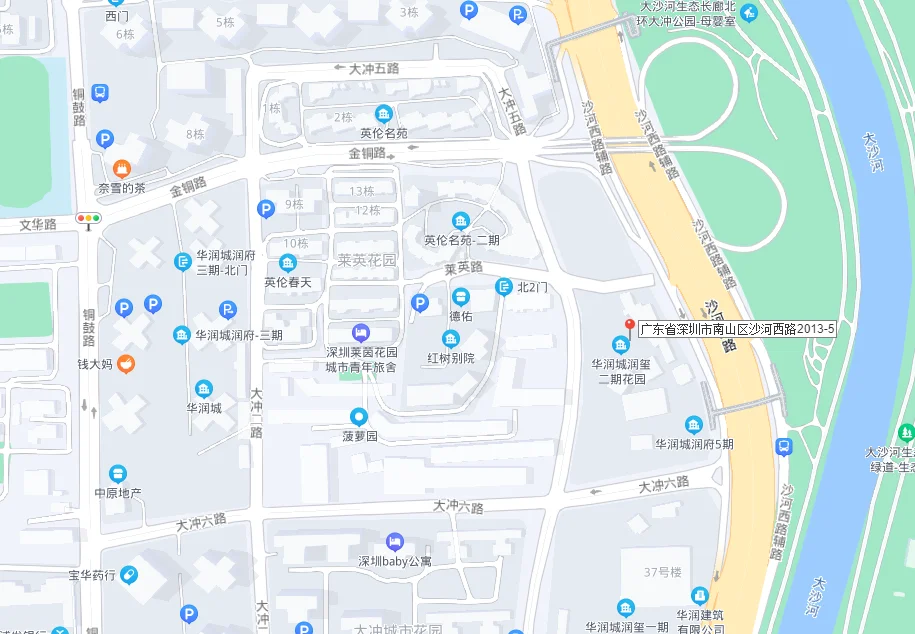Select the 德佑 point of interest
915x634 pixels.
[x=461, y=296]
